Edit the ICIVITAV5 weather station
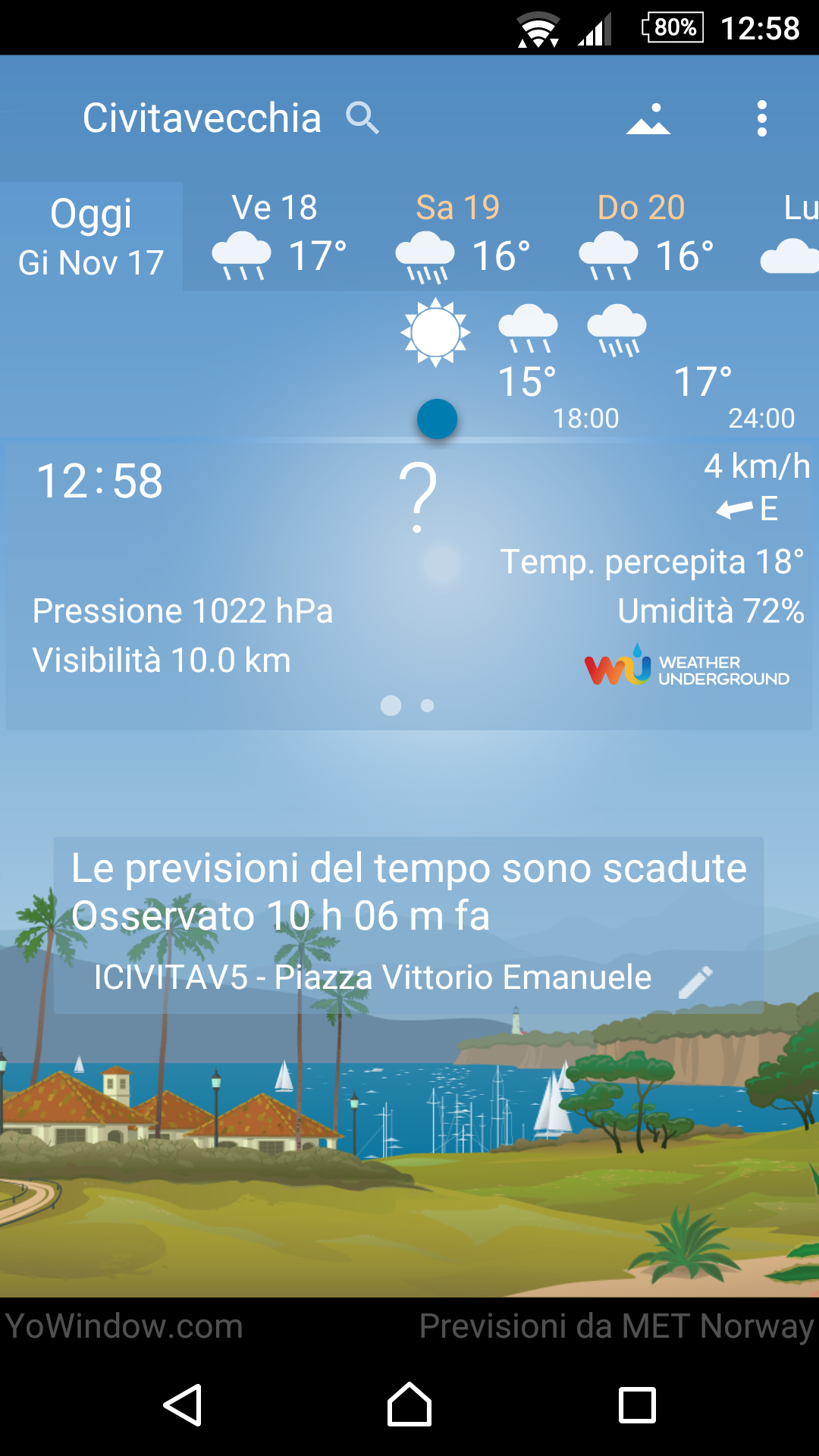The width and height of the screenshot is (819, 1456). (695, 981)
